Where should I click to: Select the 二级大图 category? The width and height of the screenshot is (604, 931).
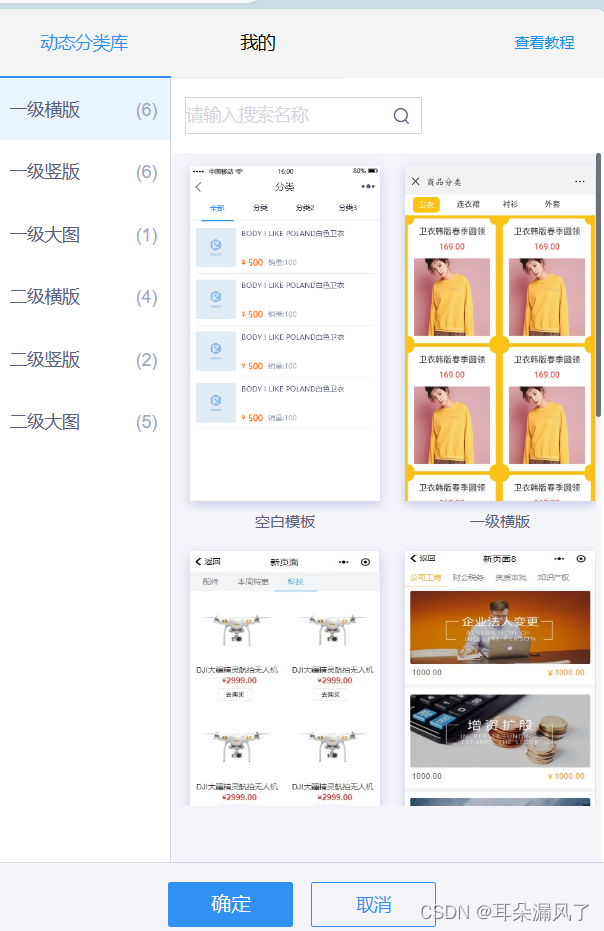85,422
